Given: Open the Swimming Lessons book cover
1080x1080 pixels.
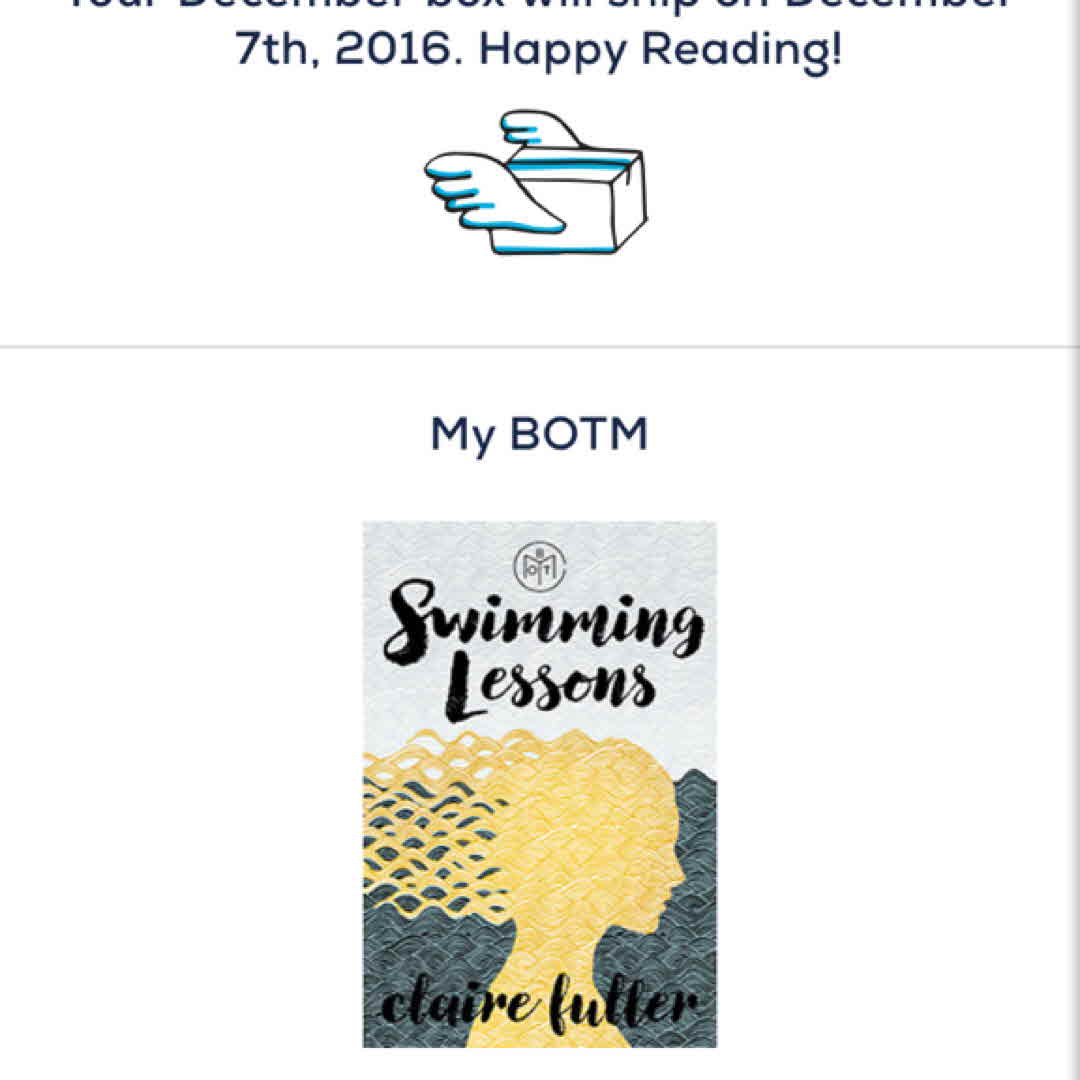Looking at the screenshot, I should pos(539,784).
